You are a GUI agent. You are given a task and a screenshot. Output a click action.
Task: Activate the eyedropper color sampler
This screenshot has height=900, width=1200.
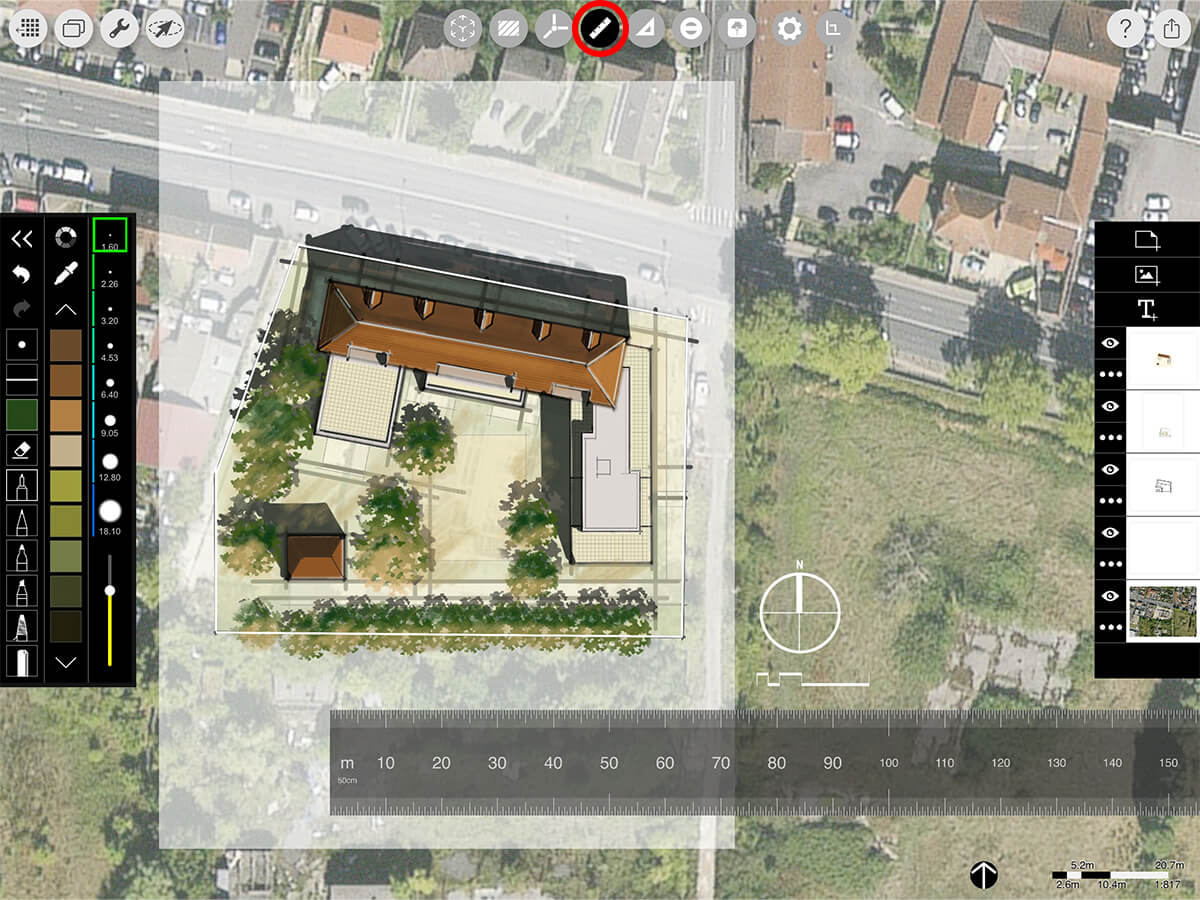(x=66, y=272)
